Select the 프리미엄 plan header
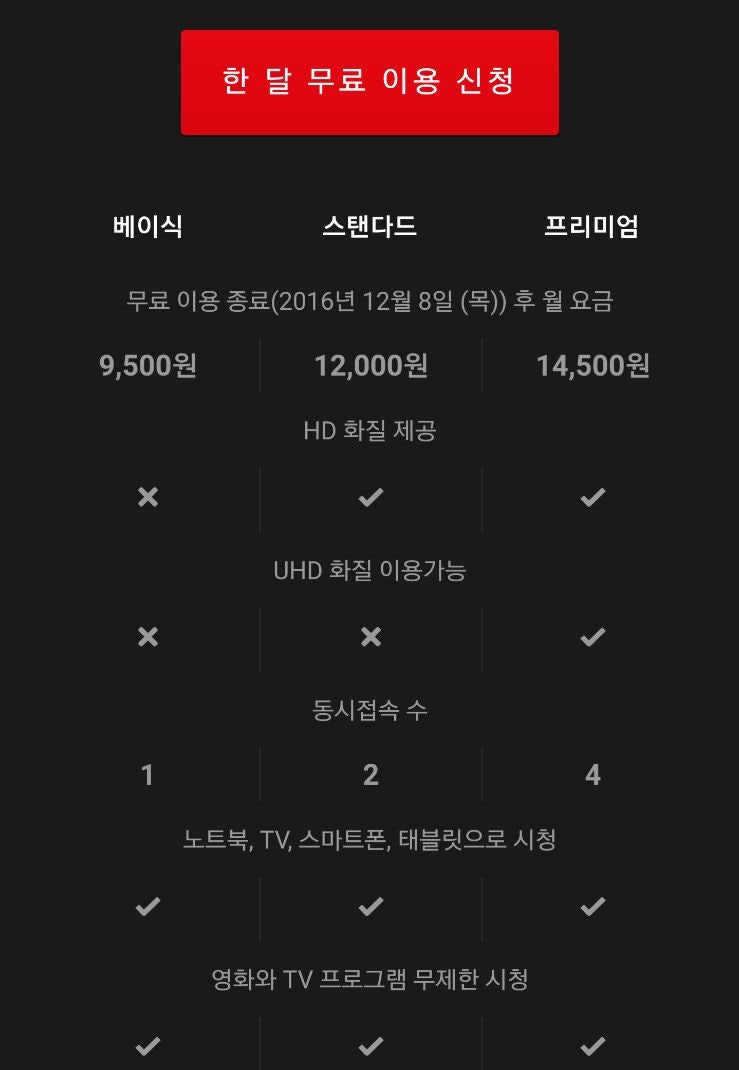 [592, 227]
